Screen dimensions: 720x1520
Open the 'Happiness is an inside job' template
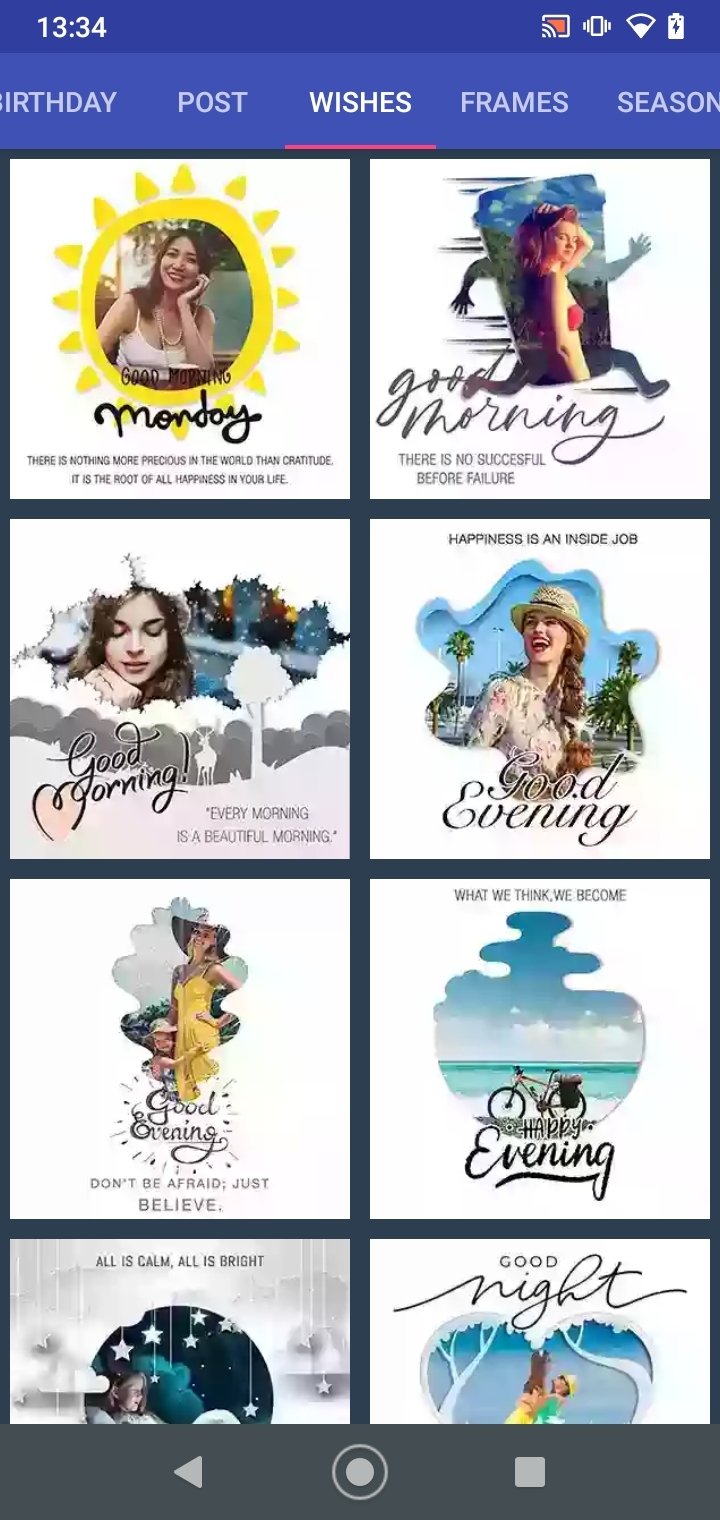click(540, 689)
